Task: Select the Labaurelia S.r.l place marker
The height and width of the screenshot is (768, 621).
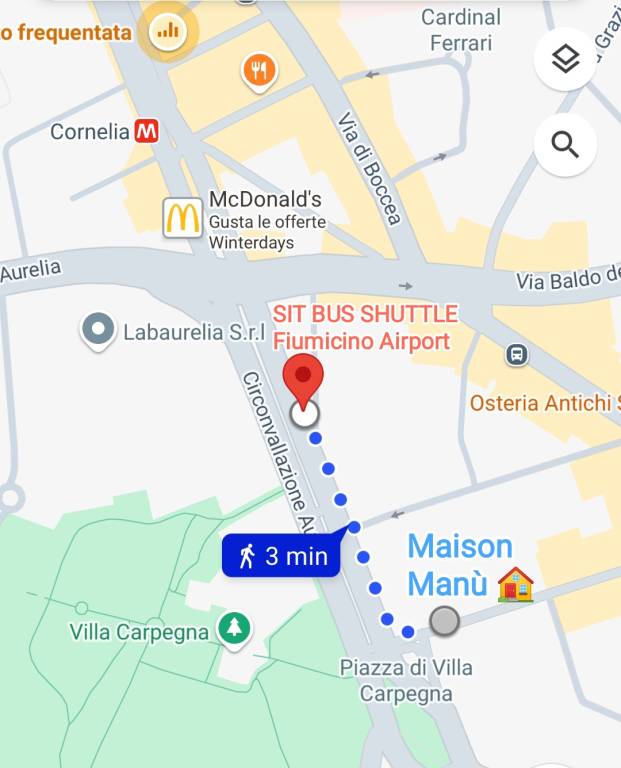Action: point(98,330)
